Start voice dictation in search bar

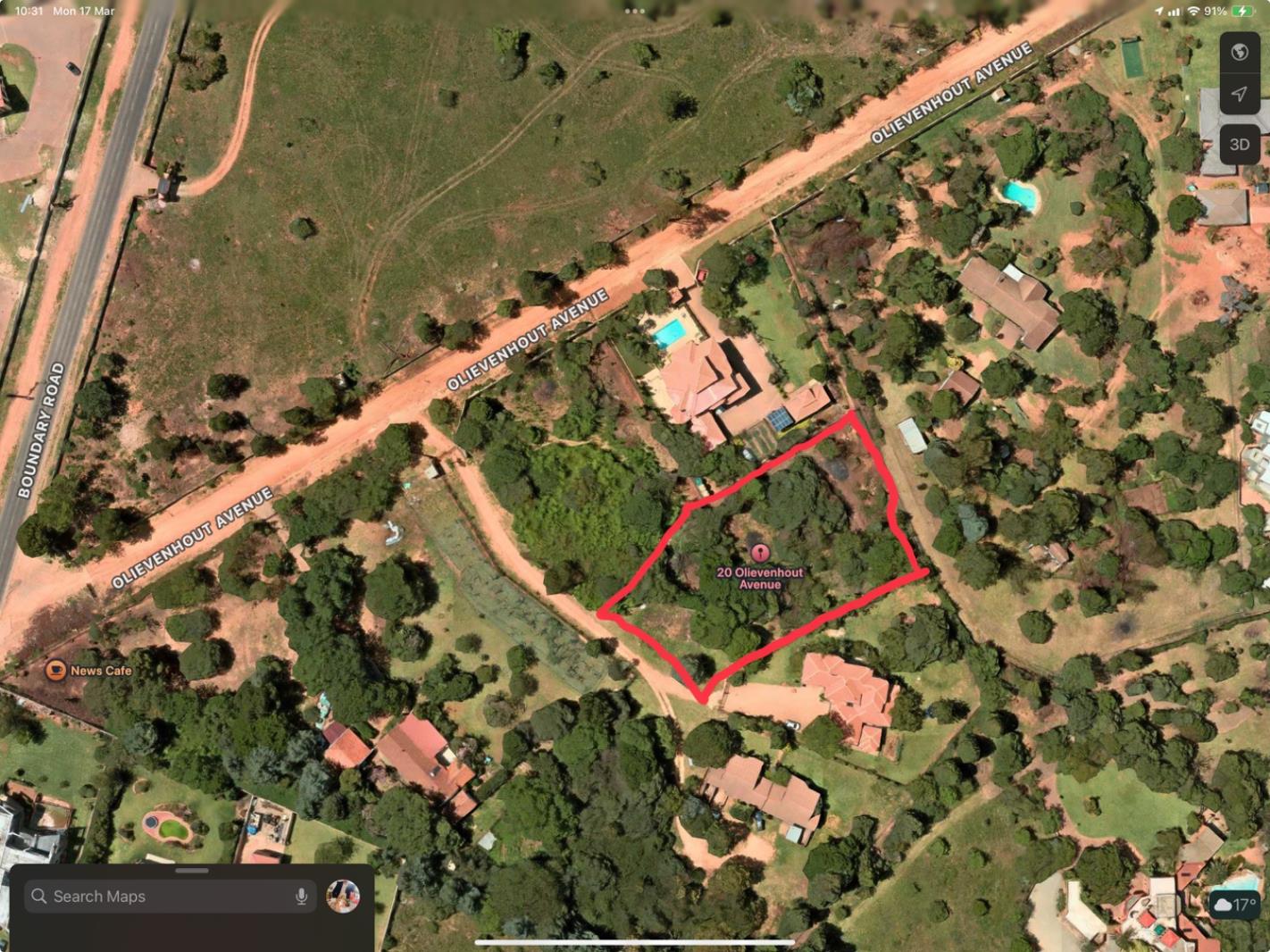[302, 896]
